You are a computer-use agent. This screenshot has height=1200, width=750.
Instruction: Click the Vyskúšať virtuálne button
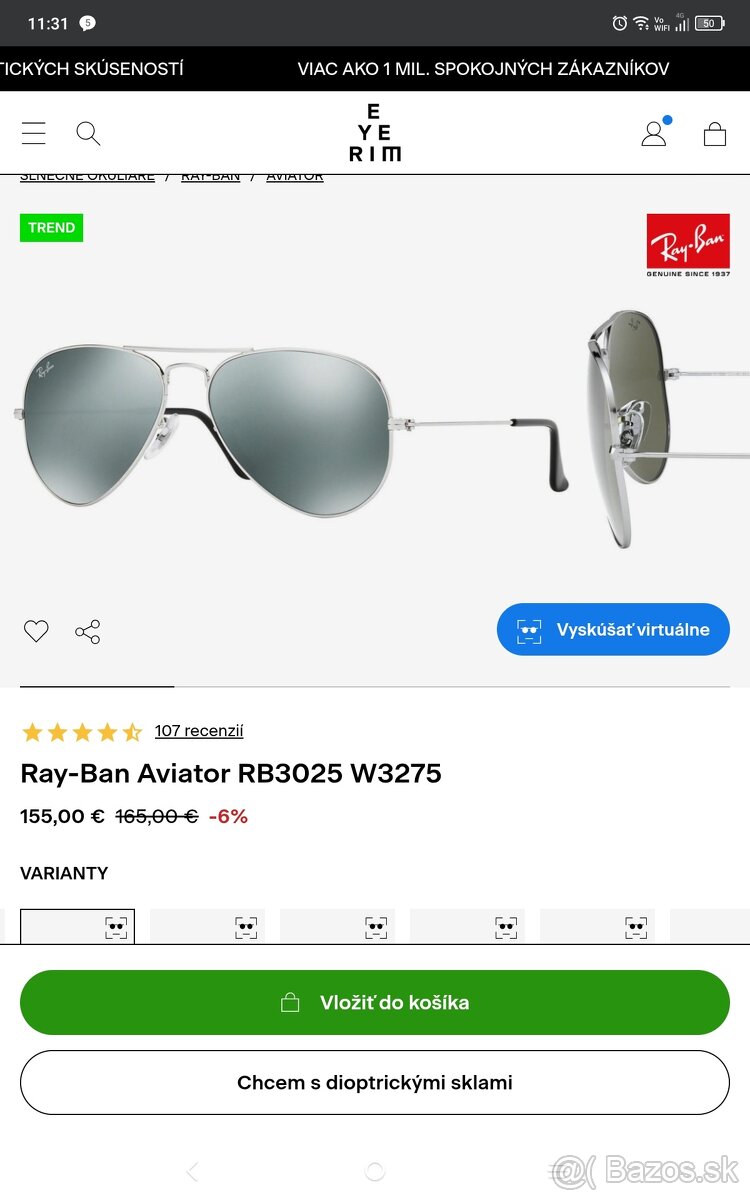(x=613, y=629)
